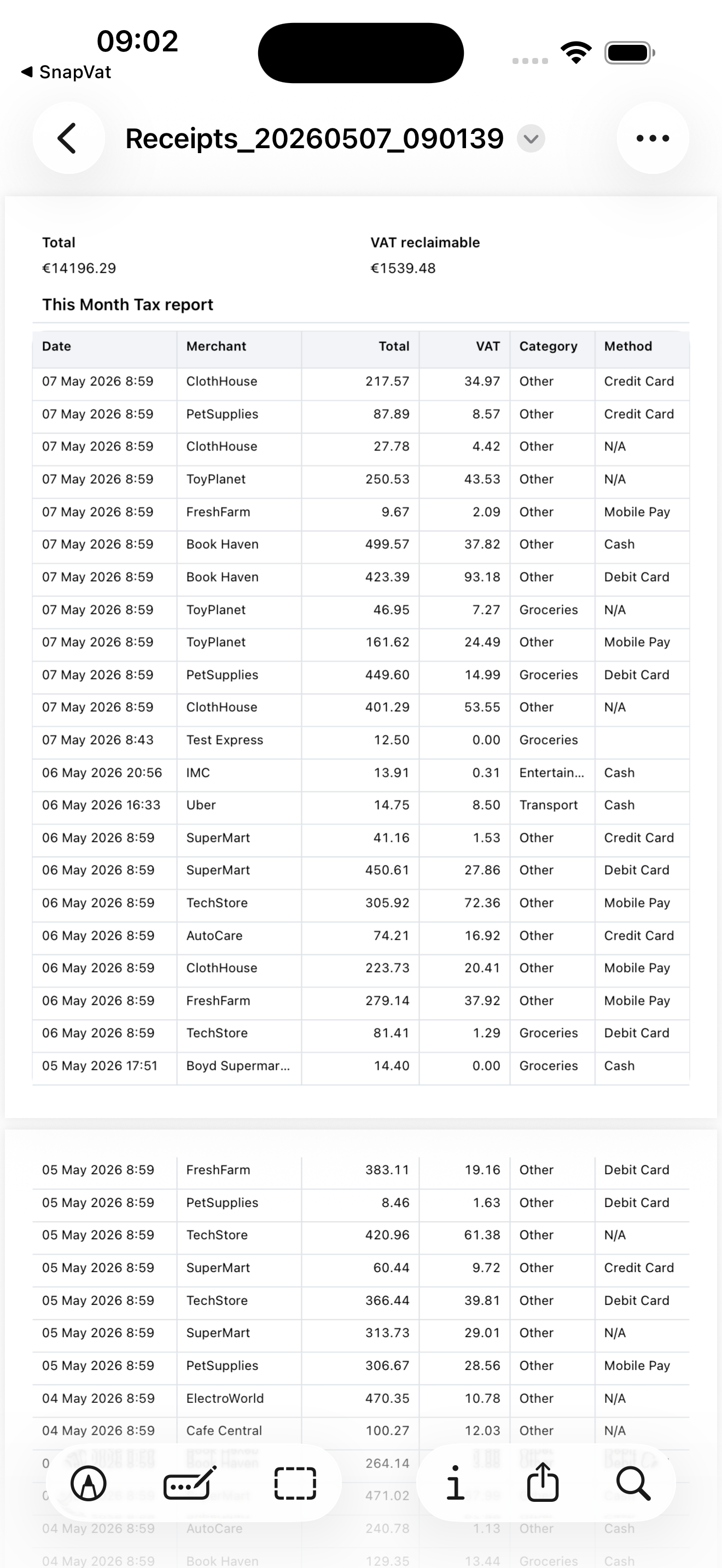Go back from the document preview
Viewport: 722px width, 1568px height.
(68, 138)
